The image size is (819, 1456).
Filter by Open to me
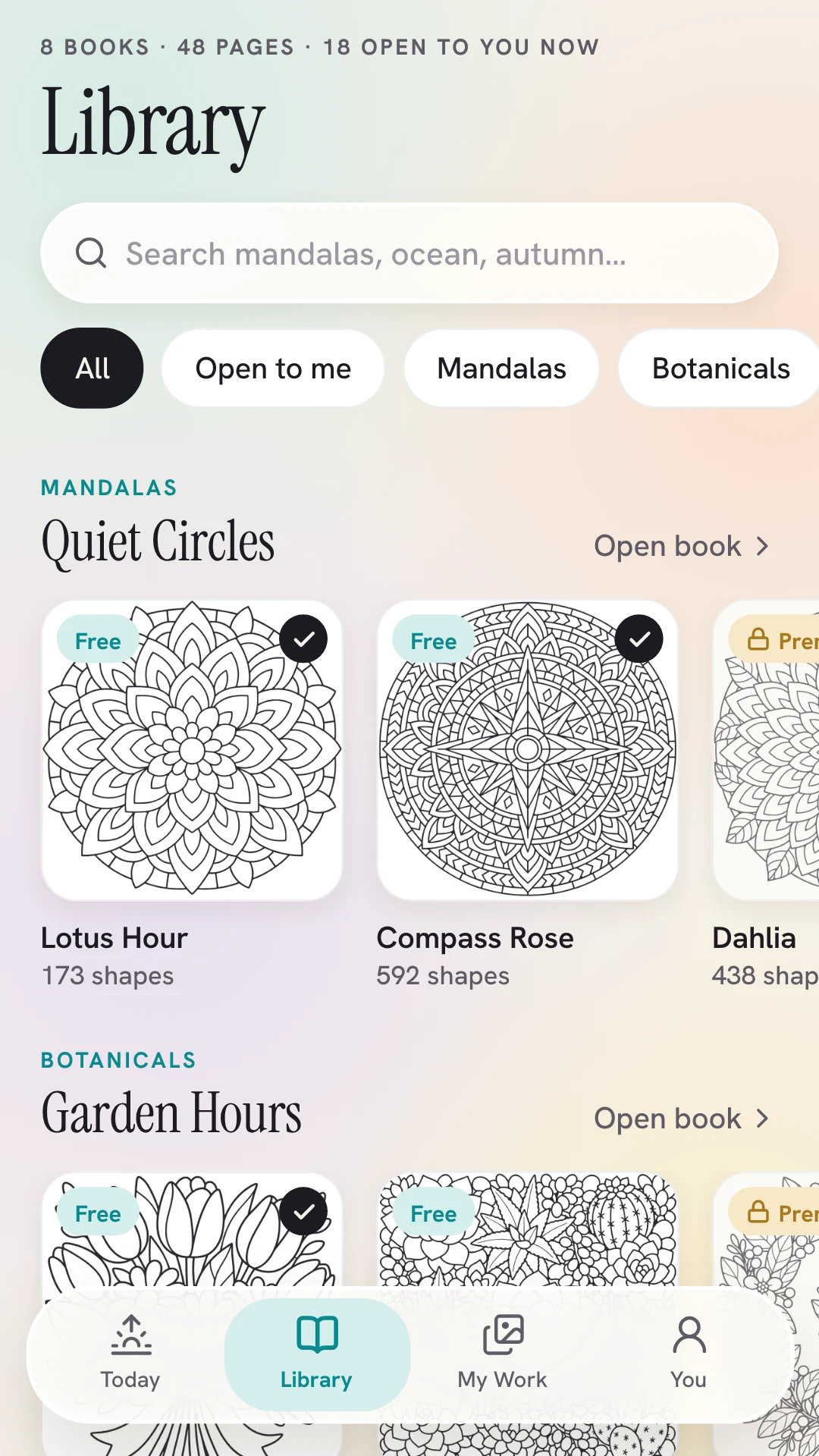point(273,369)
